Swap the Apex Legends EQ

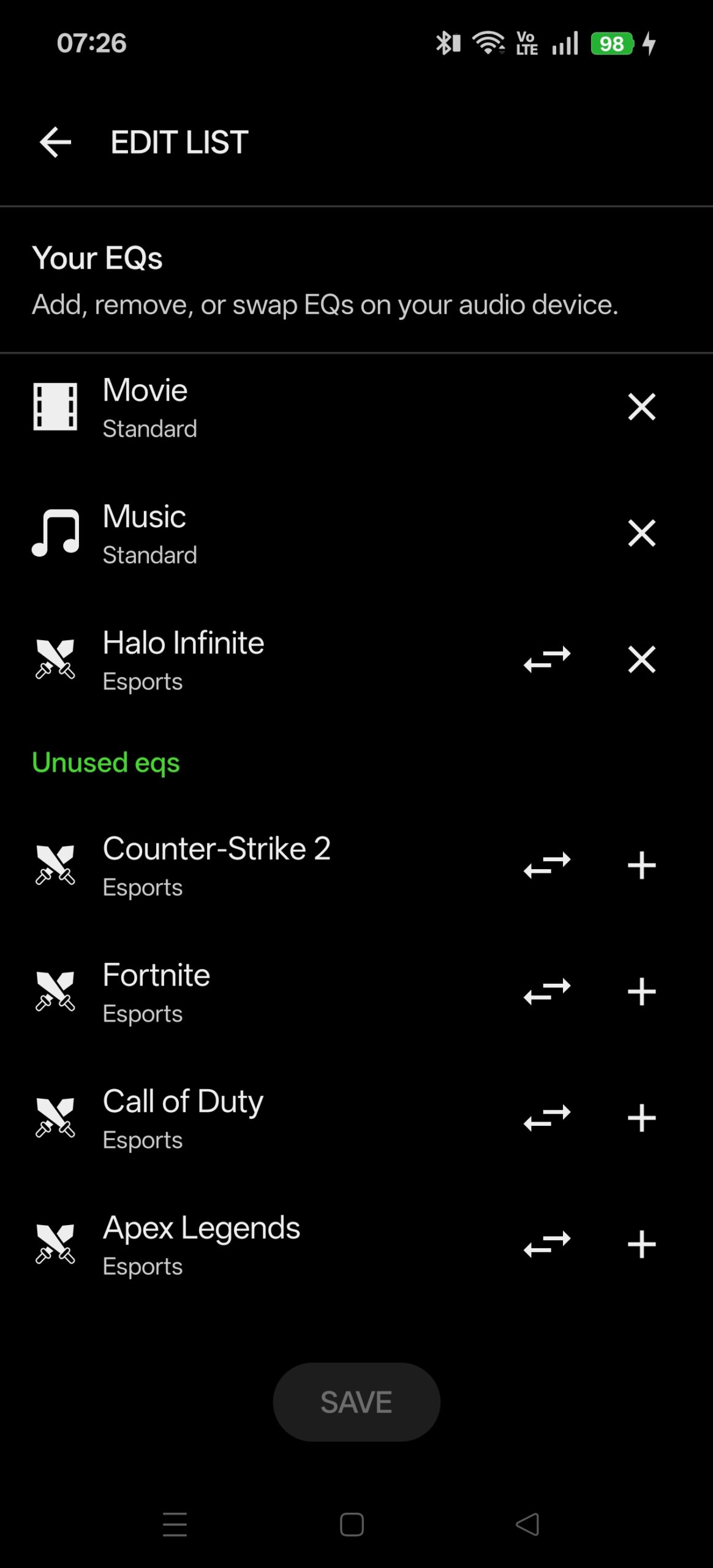(547, 1245)
